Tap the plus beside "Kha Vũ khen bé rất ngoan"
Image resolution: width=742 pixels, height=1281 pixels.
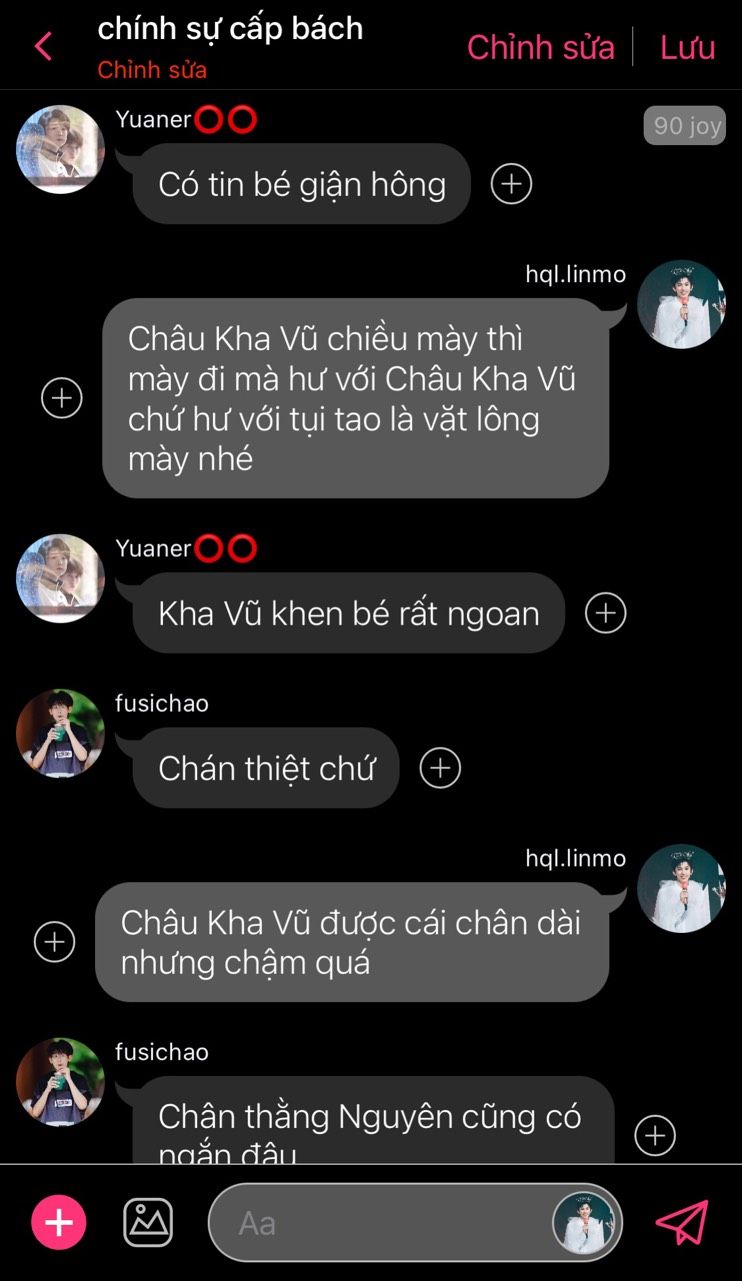pyautogui.click(x=605, y=612)
